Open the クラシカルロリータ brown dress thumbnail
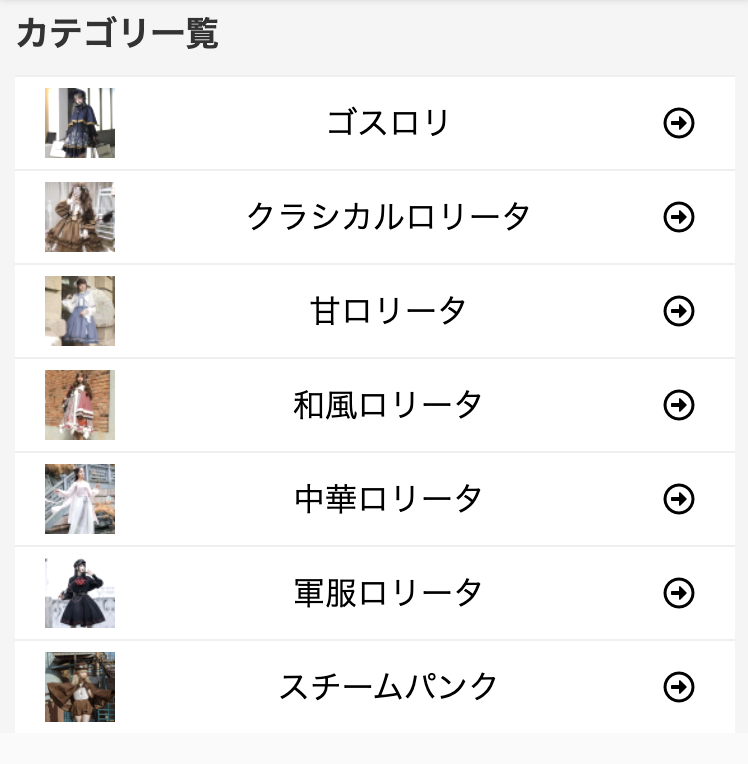 point(80,217)
